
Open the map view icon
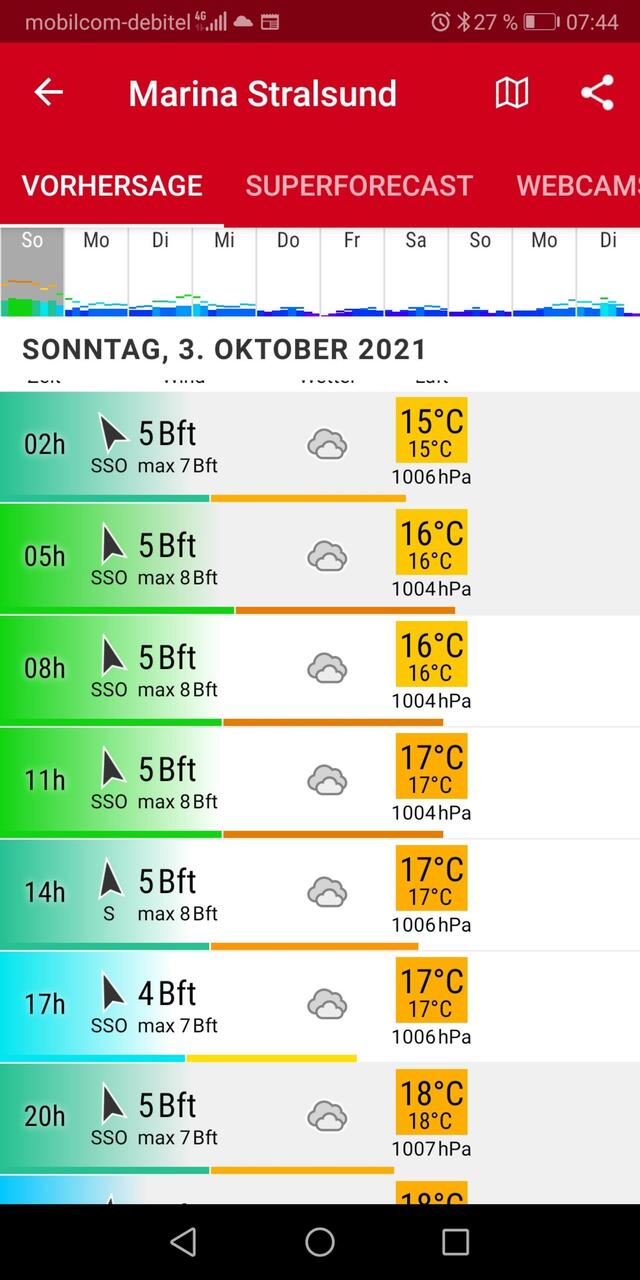click(x=511, y=93)
